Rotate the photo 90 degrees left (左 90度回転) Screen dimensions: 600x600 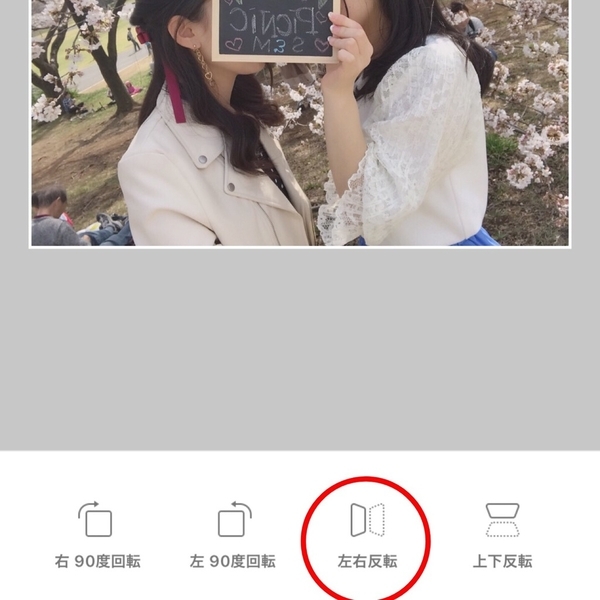[x=233, y=534]
